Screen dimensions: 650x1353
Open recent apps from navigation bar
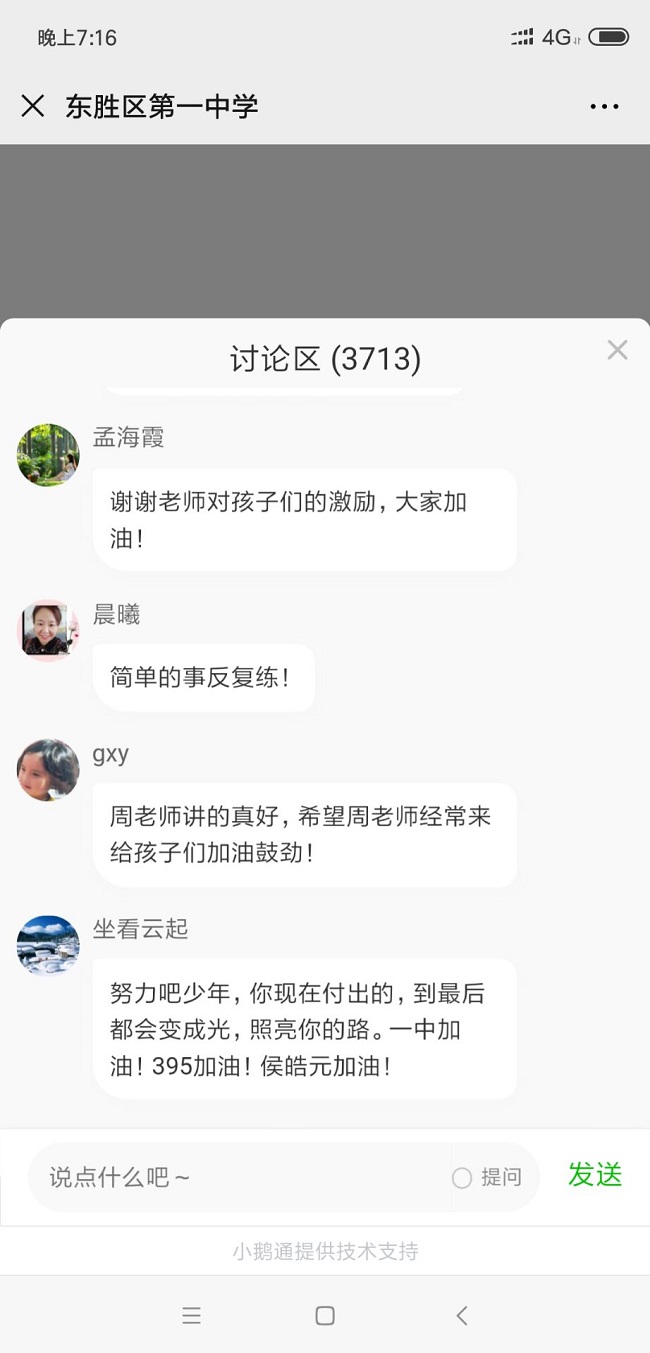coord(191,1316)
